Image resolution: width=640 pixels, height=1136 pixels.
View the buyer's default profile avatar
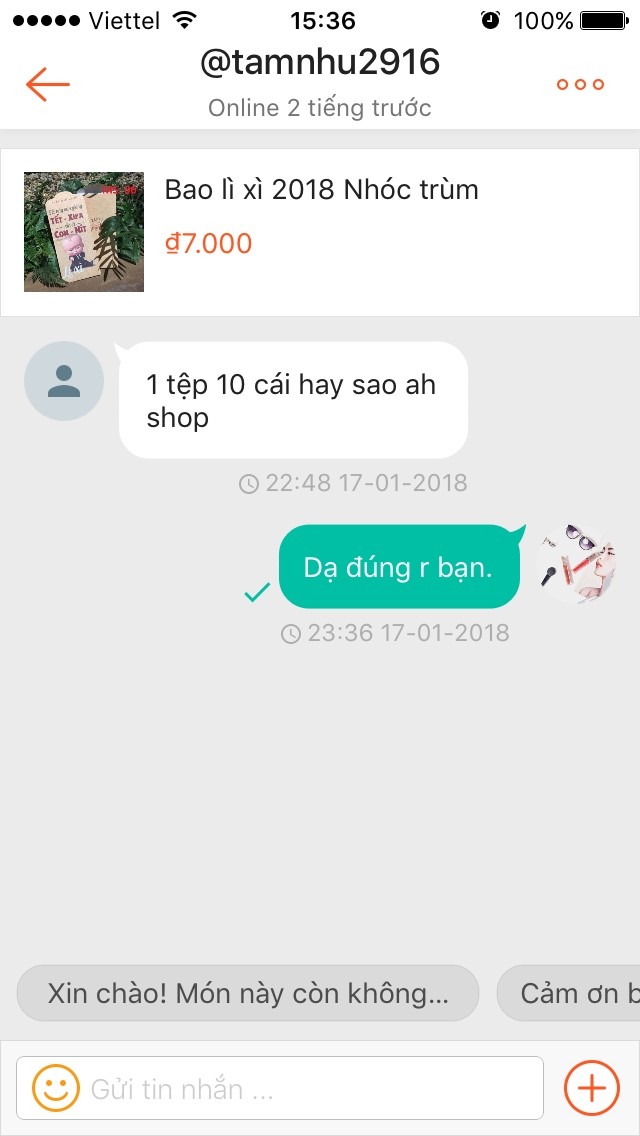(64, 381)
